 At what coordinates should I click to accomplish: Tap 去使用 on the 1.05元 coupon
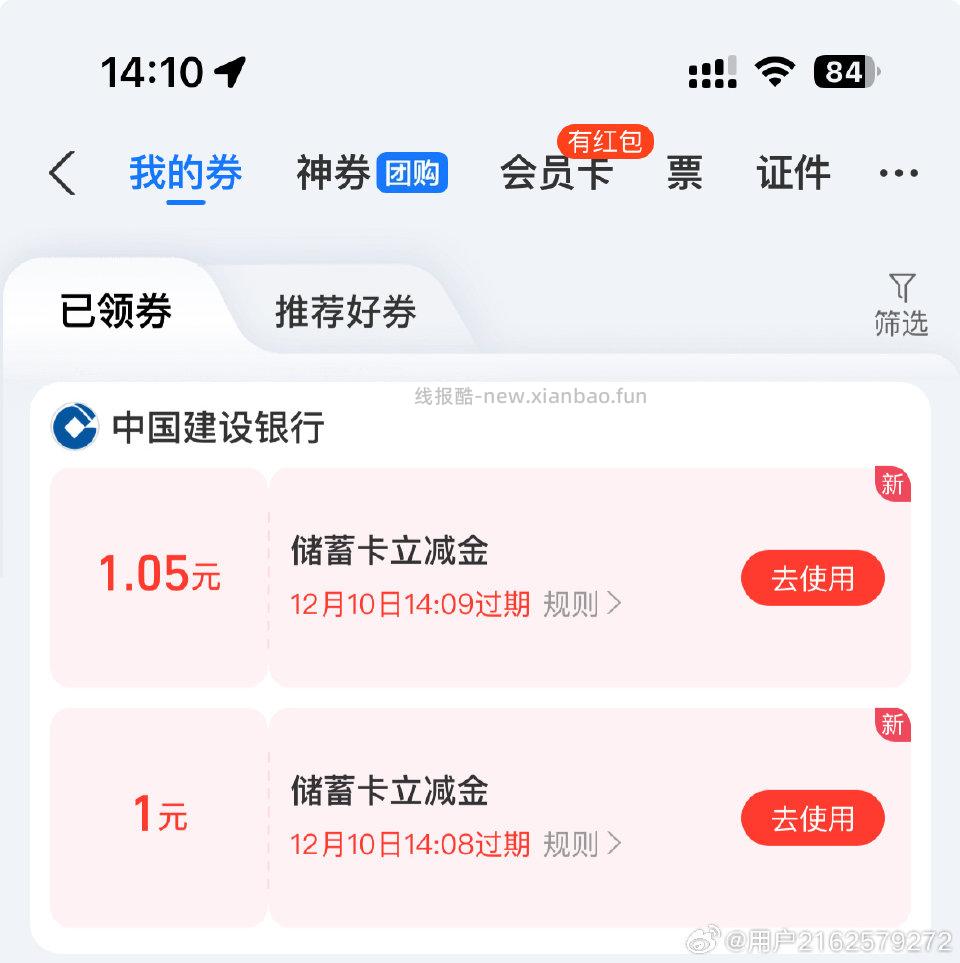(813, 578)
